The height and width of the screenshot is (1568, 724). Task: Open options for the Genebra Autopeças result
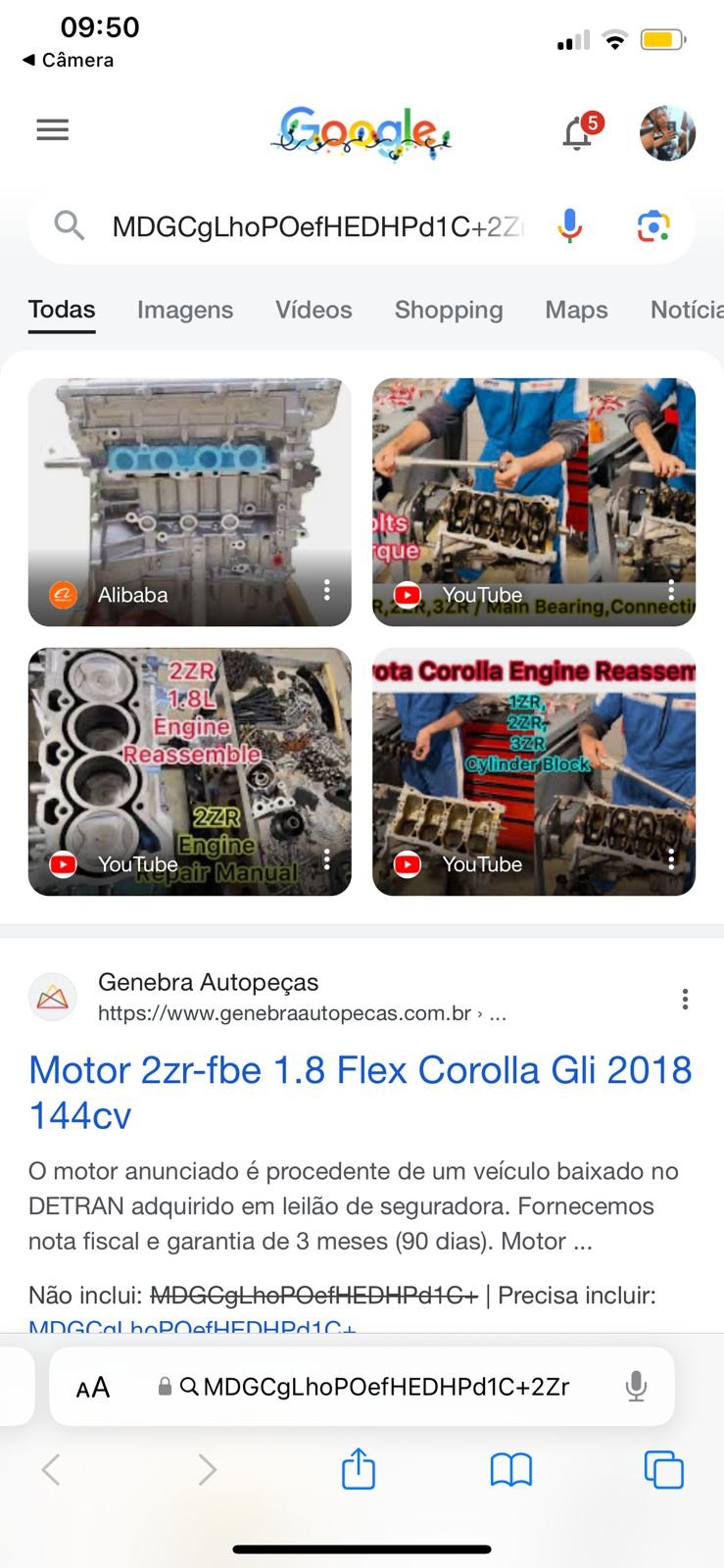tap(685, 999)
